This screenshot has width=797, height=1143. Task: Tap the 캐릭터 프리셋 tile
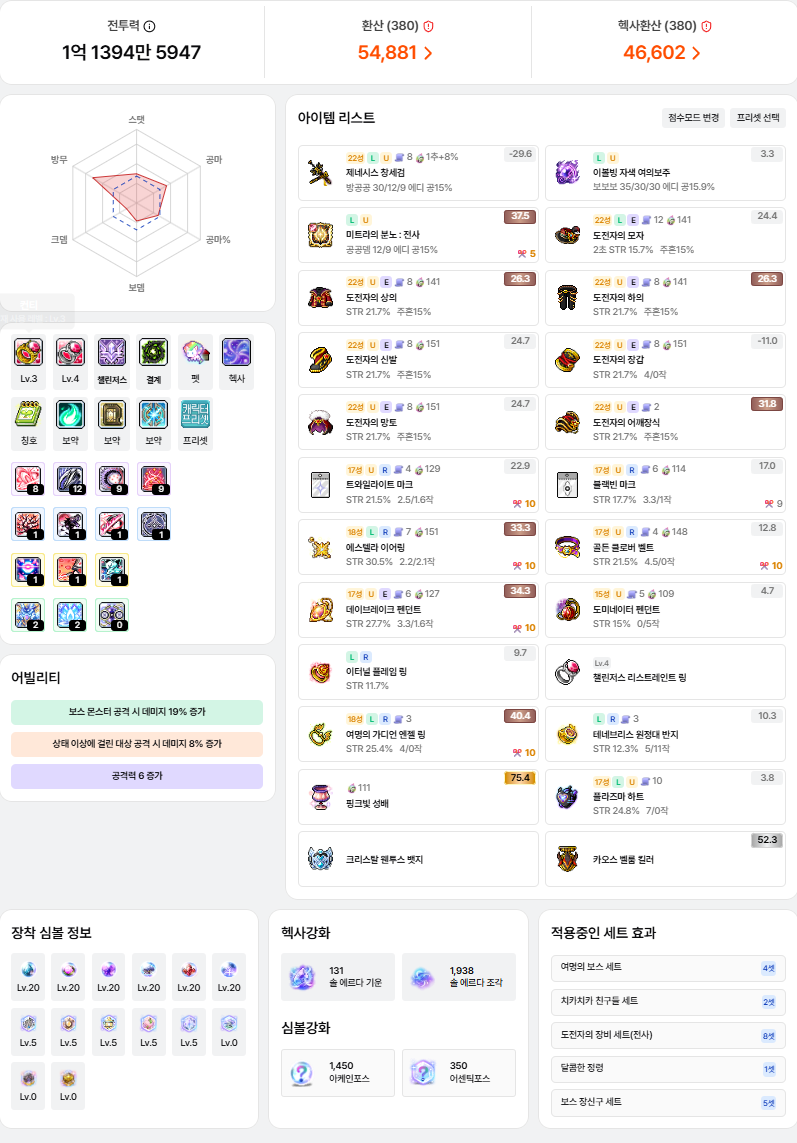click(195, 423)
